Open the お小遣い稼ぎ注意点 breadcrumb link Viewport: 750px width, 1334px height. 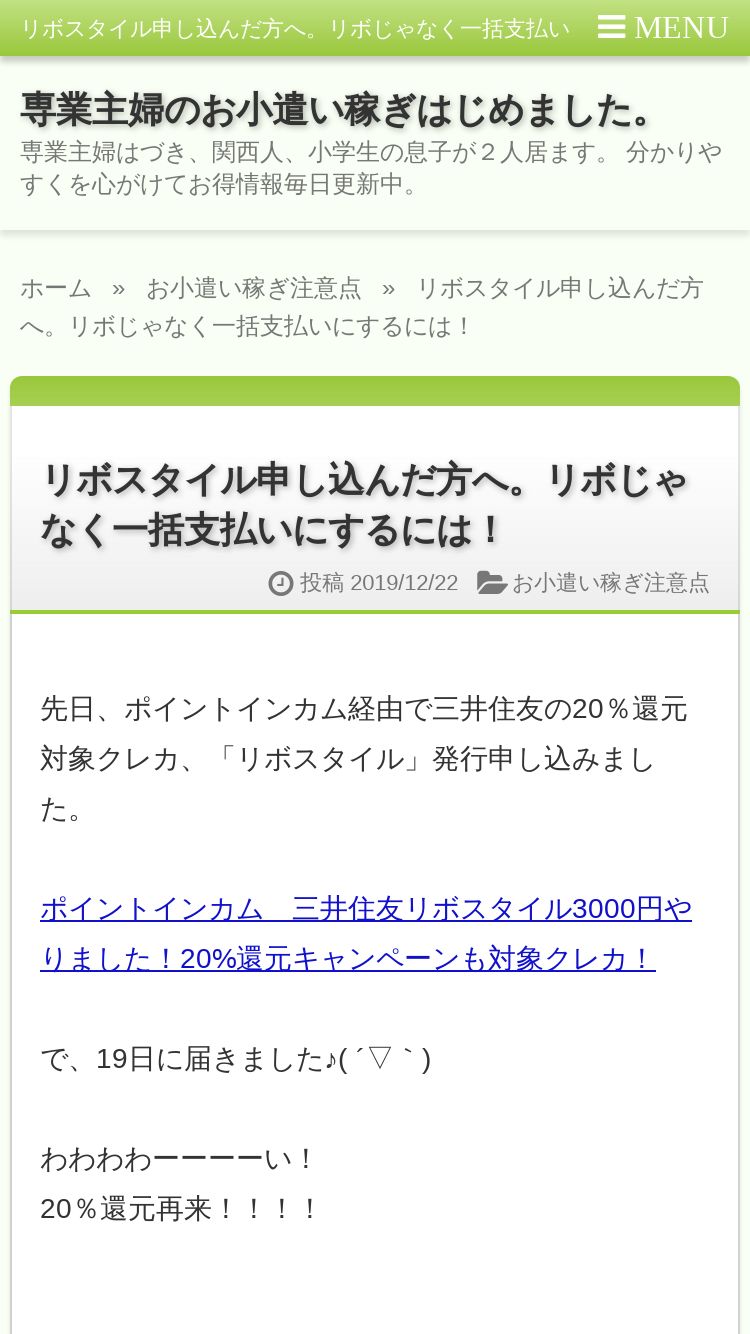click(x=254, y=288)
